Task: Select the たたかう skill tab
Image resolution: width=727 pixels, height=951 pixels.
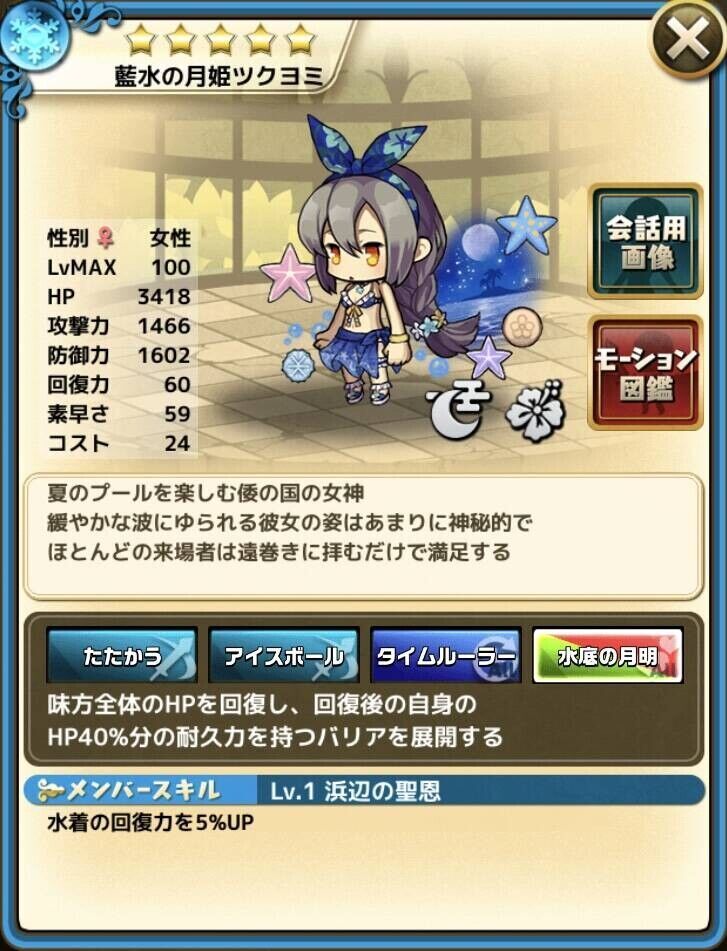Action: click(x=121, y=656)
